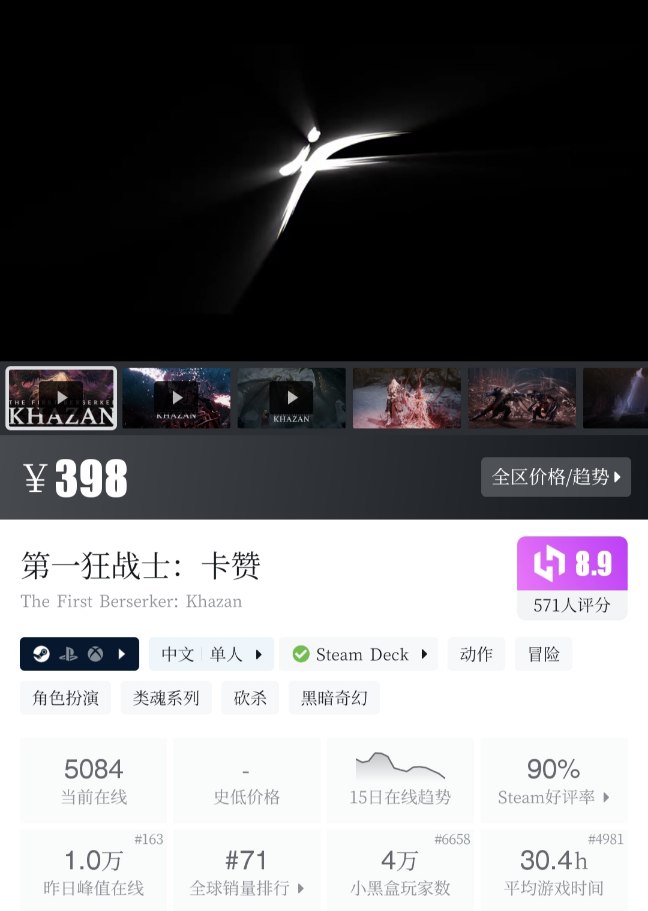Open the 15日在线趋势 chart
The width and height of the screenshot is (648, 911).
click(x=400, y=780)
